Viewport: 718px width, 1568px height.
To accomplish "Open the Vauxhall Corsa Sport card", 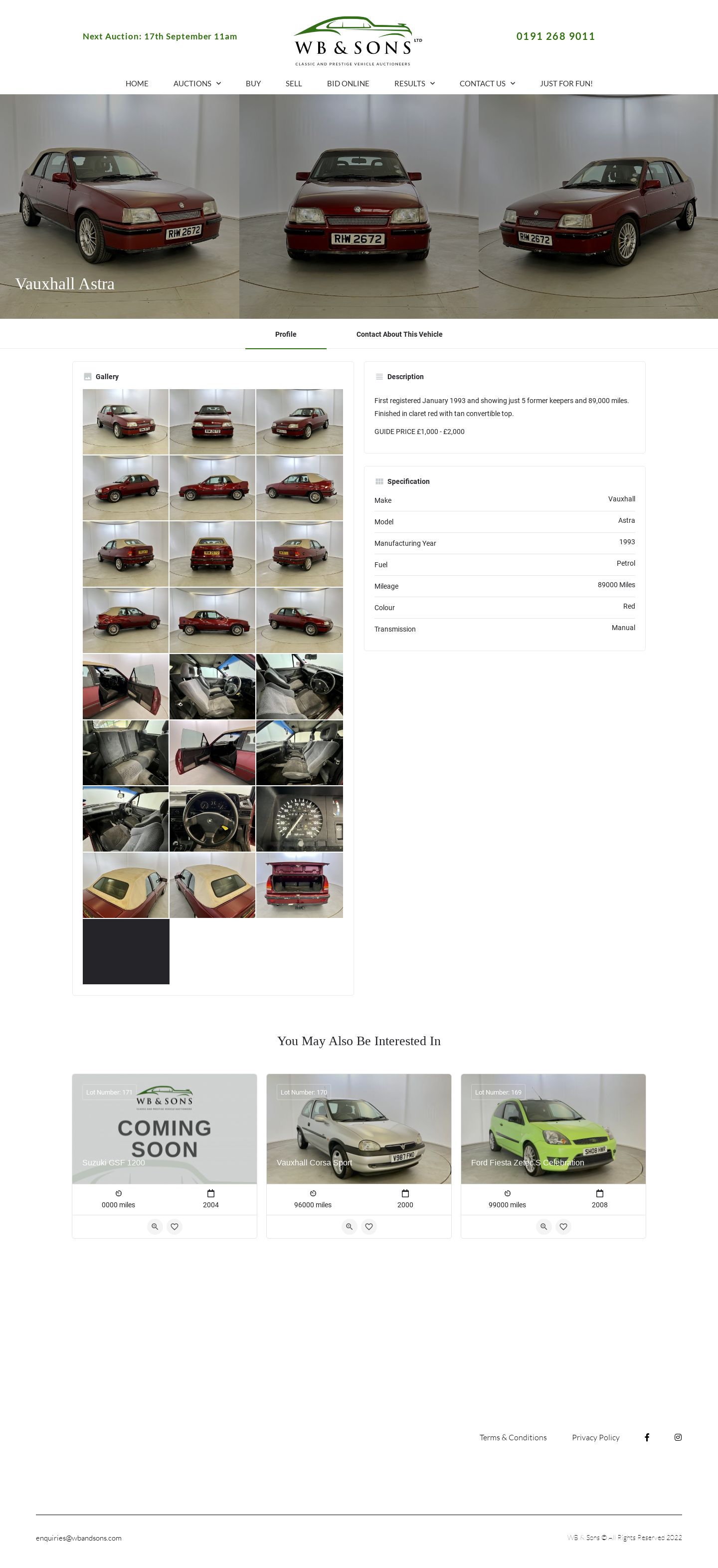I will (x=359, y=1128).
